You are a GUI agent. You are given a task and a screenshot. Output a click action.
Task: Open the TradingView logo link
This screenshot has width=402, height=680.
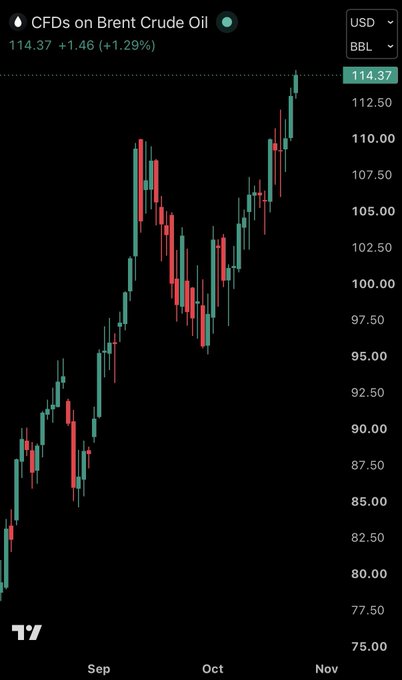pyautogui.click(x=27, y=632)
